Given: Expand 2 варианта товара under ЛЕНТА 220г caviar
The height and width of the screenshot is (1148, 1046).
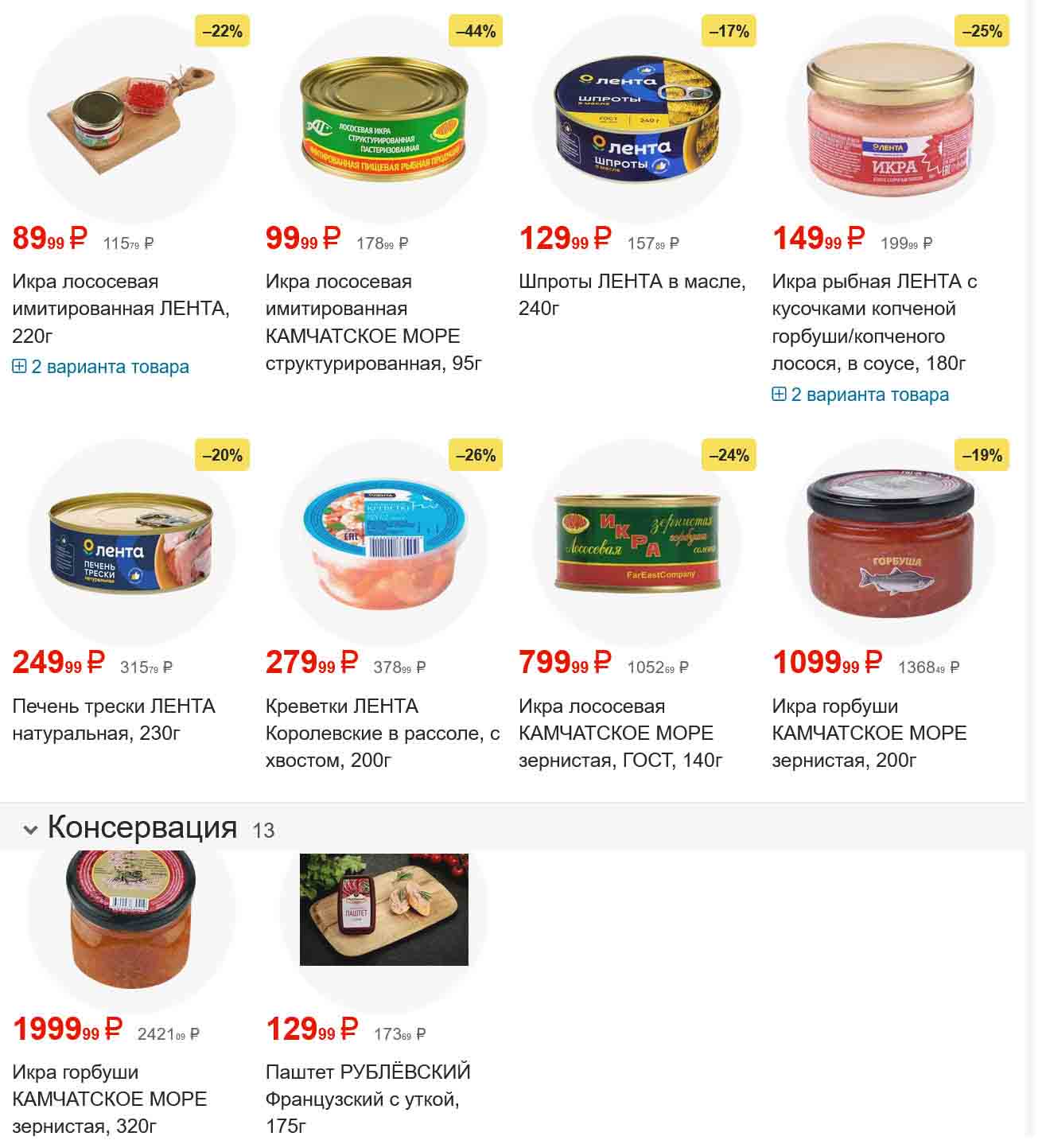Looking at the screenshot, I should pyautogui.click(x=101, y=368).
